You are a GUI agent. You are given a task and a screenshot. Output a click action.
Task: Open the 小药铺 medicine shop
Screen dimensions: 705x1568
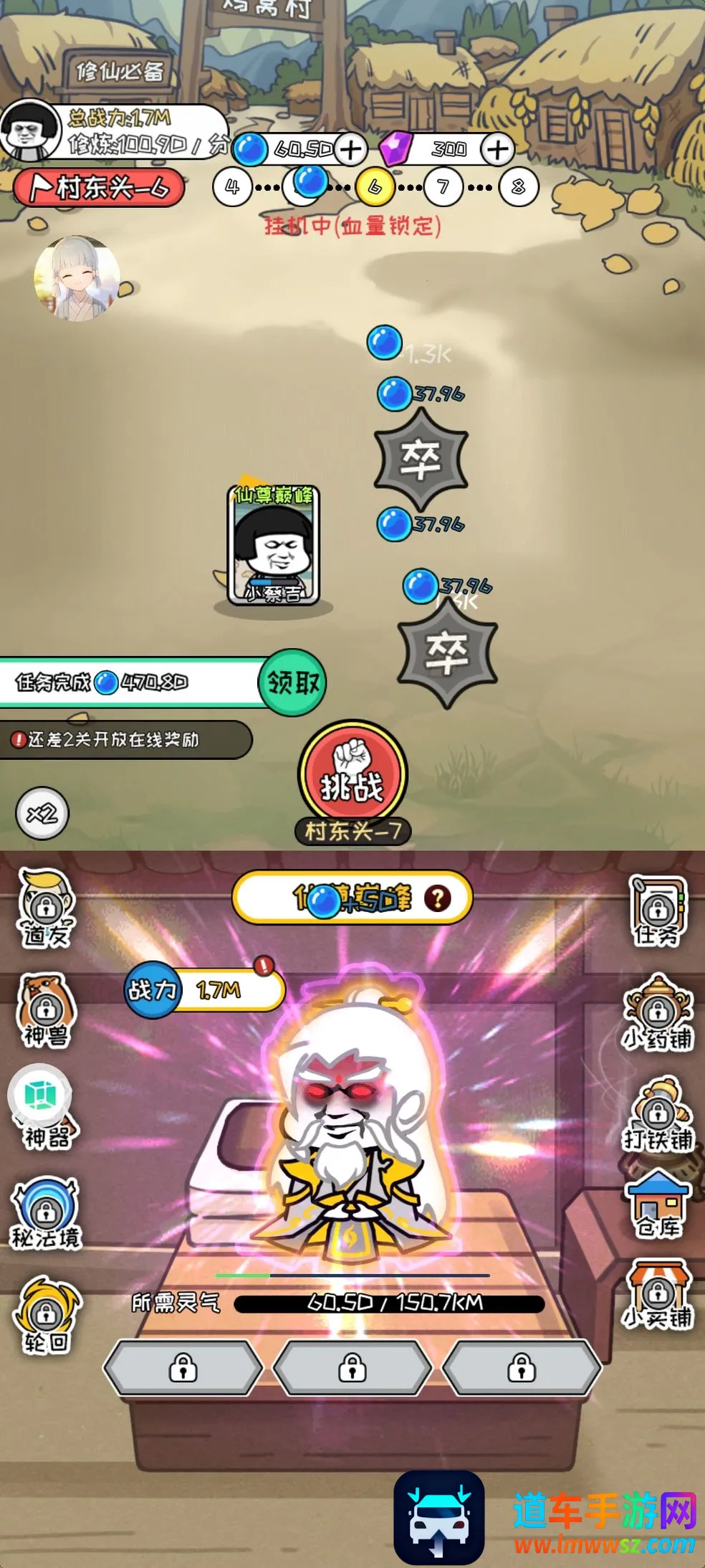pos(658,1012)
